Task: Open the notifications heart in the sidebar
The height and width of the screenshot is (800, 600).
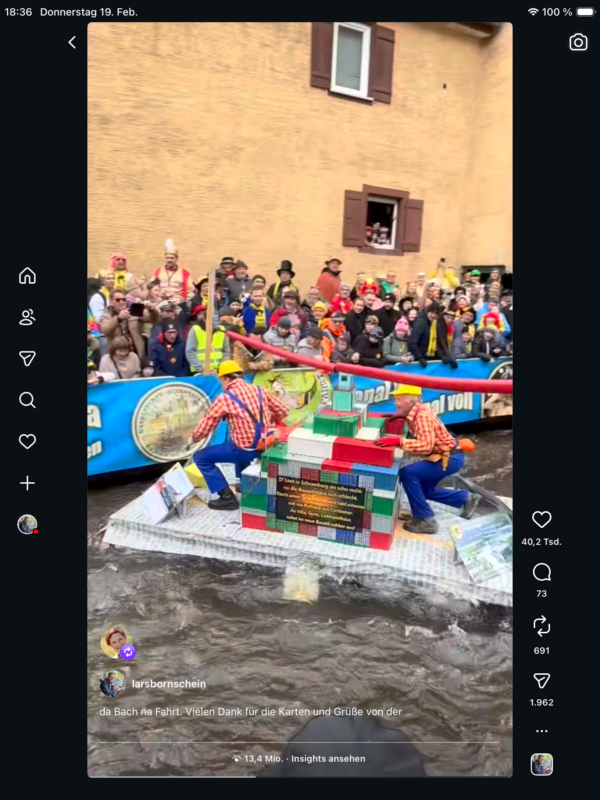Action: point(27,441)
